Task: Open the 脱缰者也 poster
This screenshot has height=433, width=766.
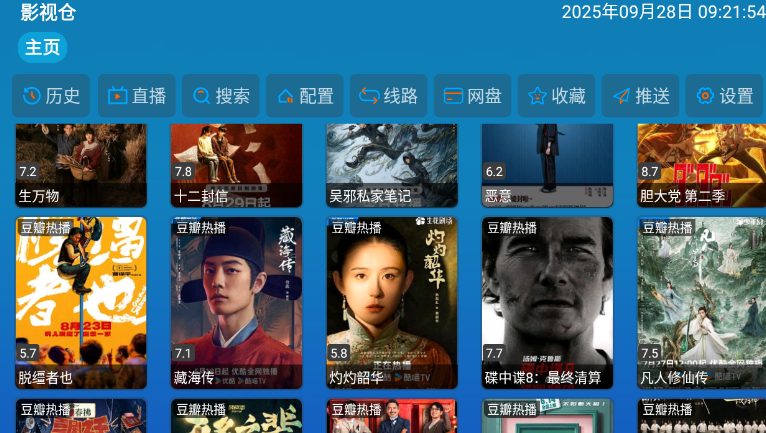Action: point(81,303)
